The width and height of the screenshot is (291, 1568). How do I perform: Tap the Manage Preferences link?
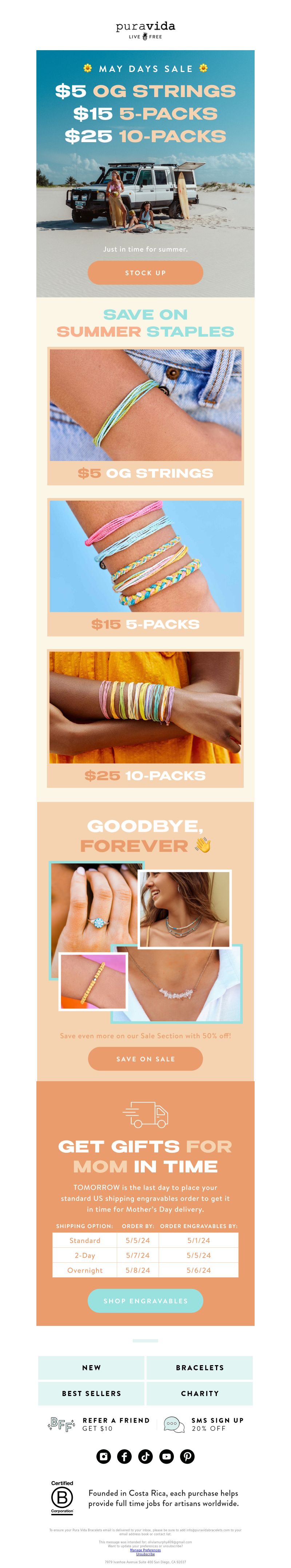pyautogui.click(x=145, y=1550)
